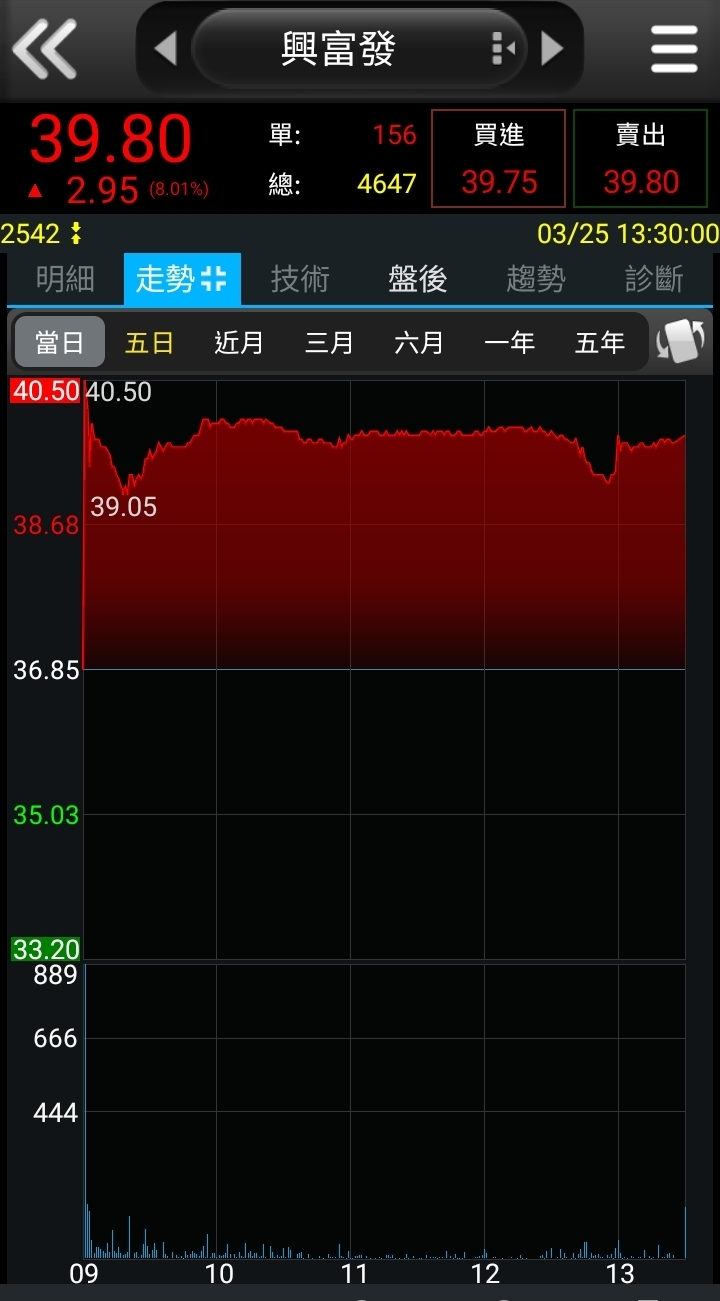Open the hamburger menu
Viewport: 720px width, 1301px height.
[674, 48]
